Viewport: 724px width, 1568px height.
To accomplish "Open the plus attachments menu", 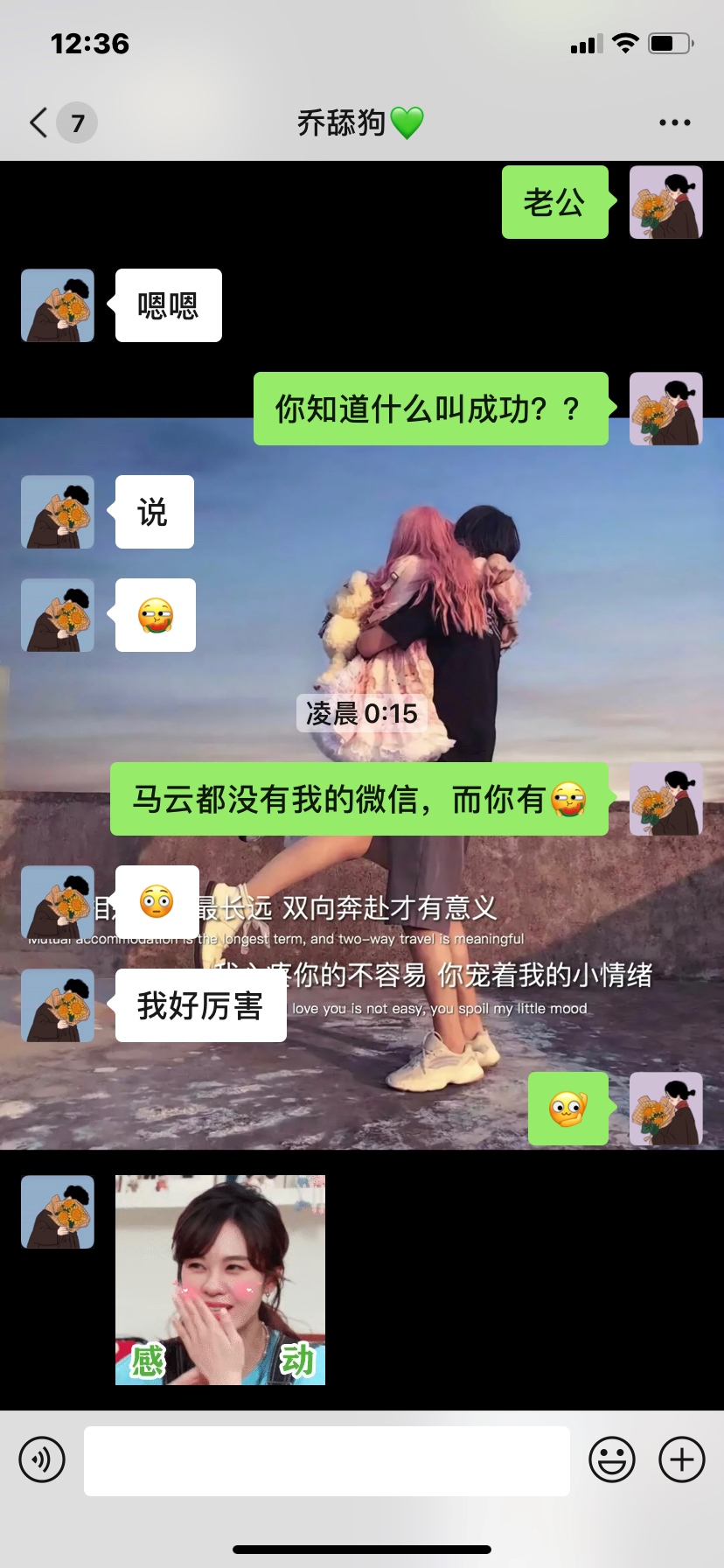I will point(681,1459).
